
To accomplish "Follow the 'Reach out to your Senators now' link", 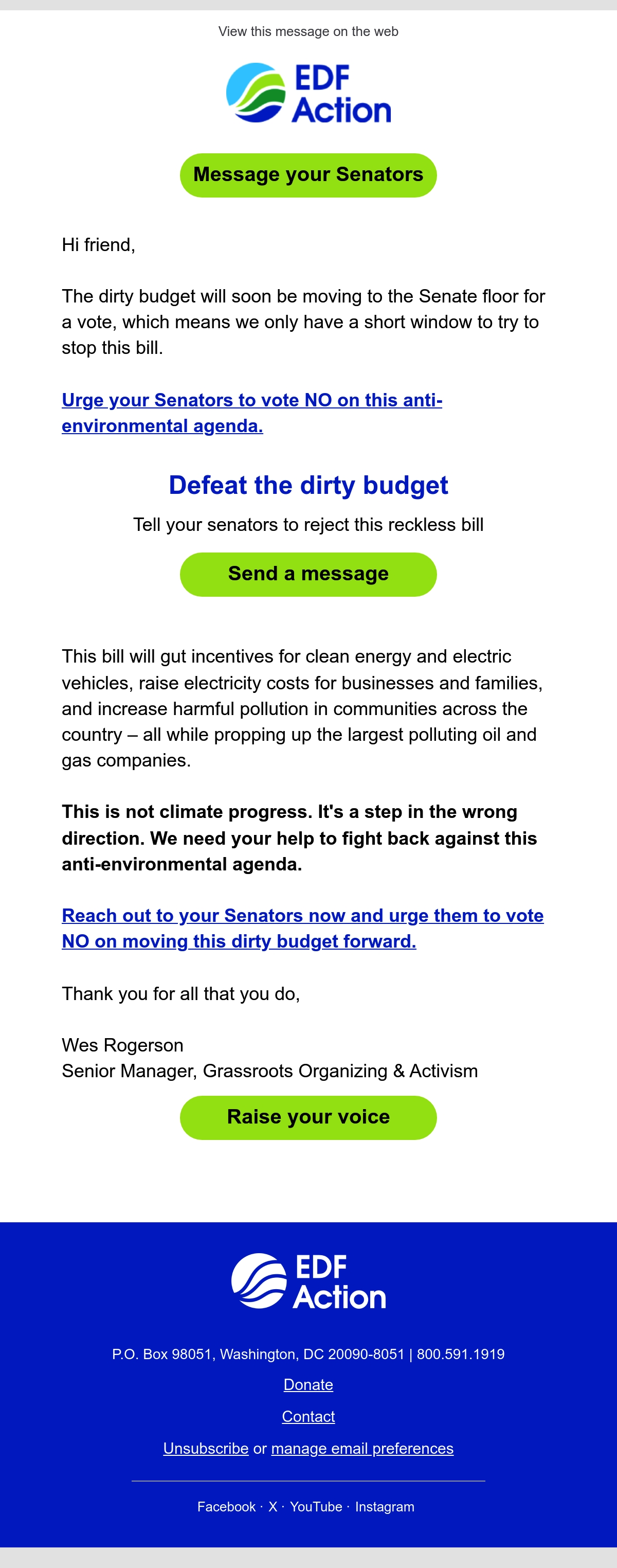I will pos(302,928).
